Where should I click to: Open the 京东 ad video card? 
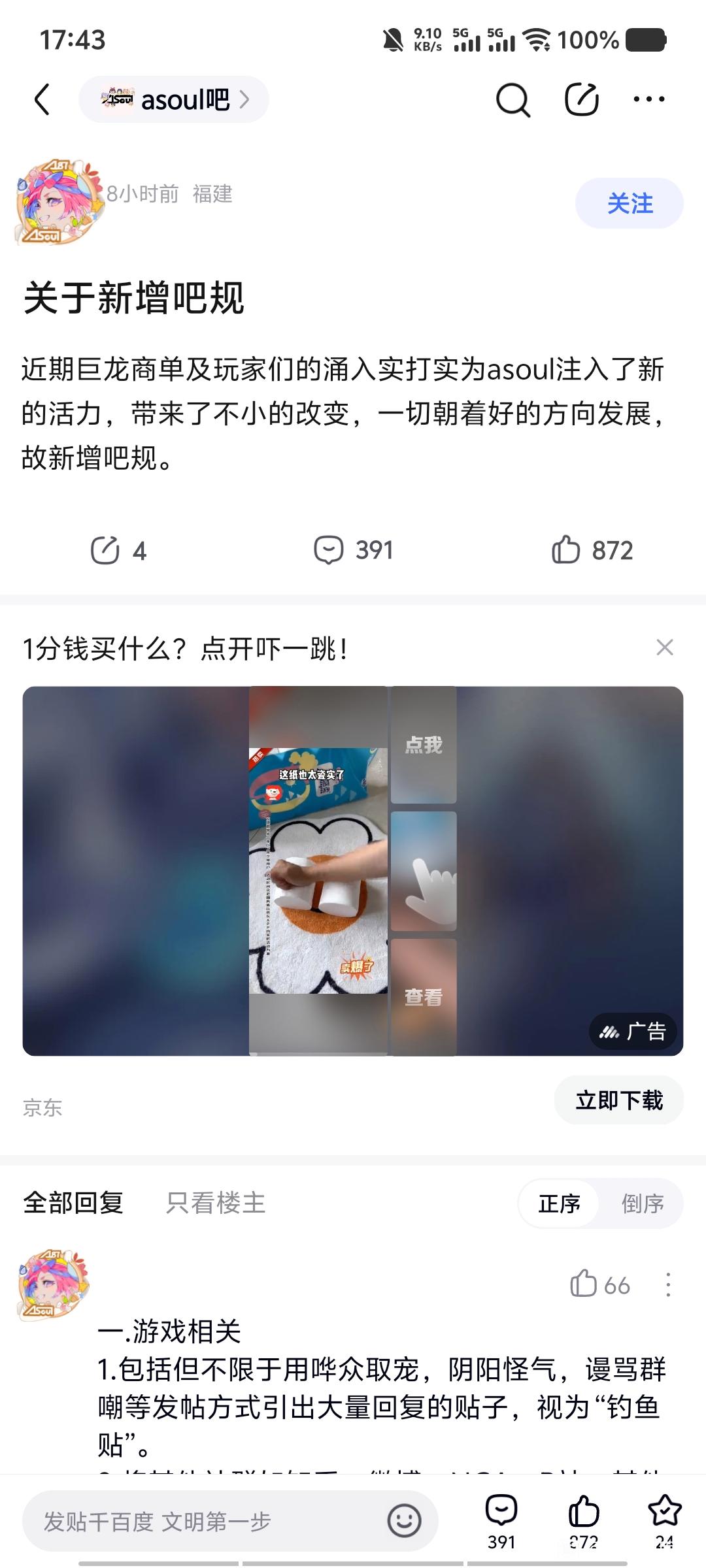point(353,871)
